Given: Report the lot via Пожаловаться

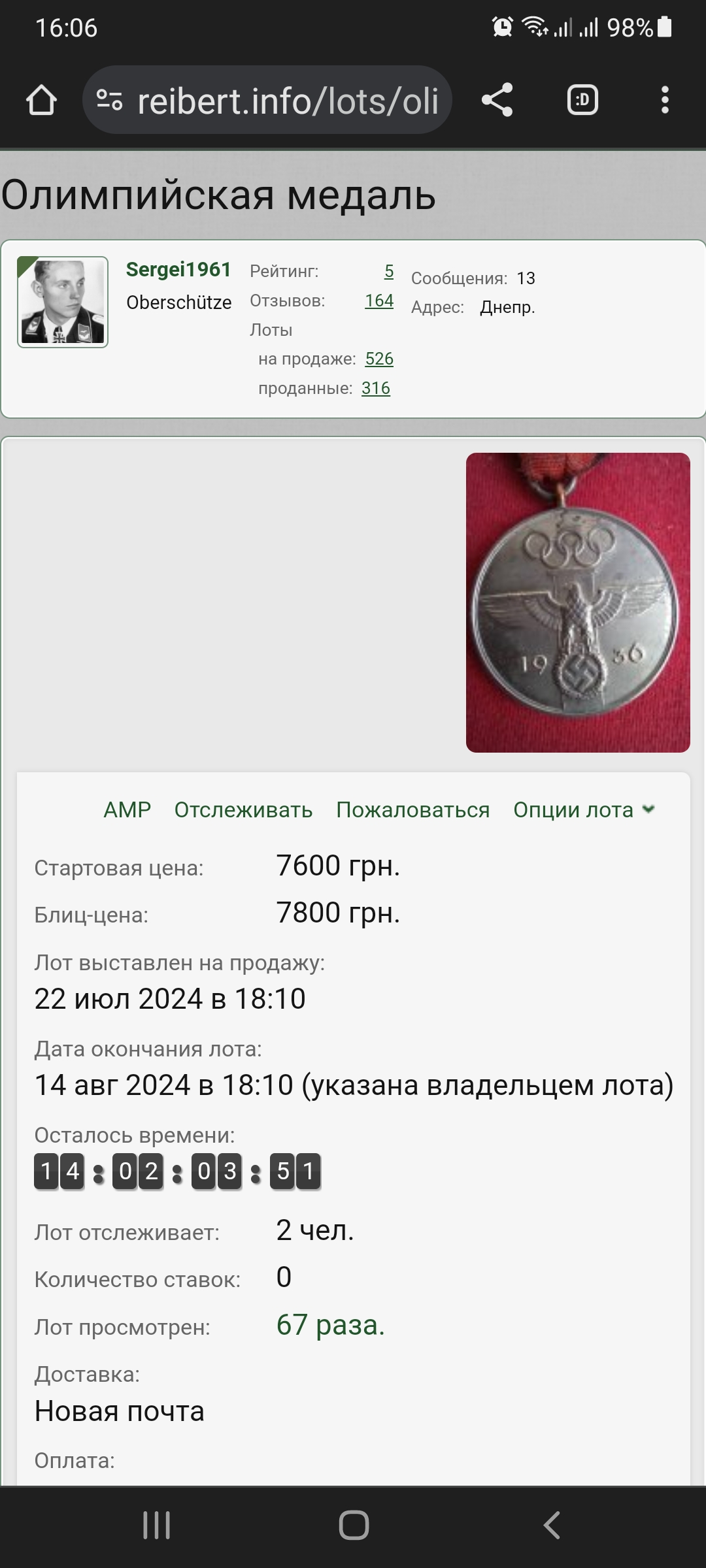Looking at the screenshot, I should pos(413,810).
